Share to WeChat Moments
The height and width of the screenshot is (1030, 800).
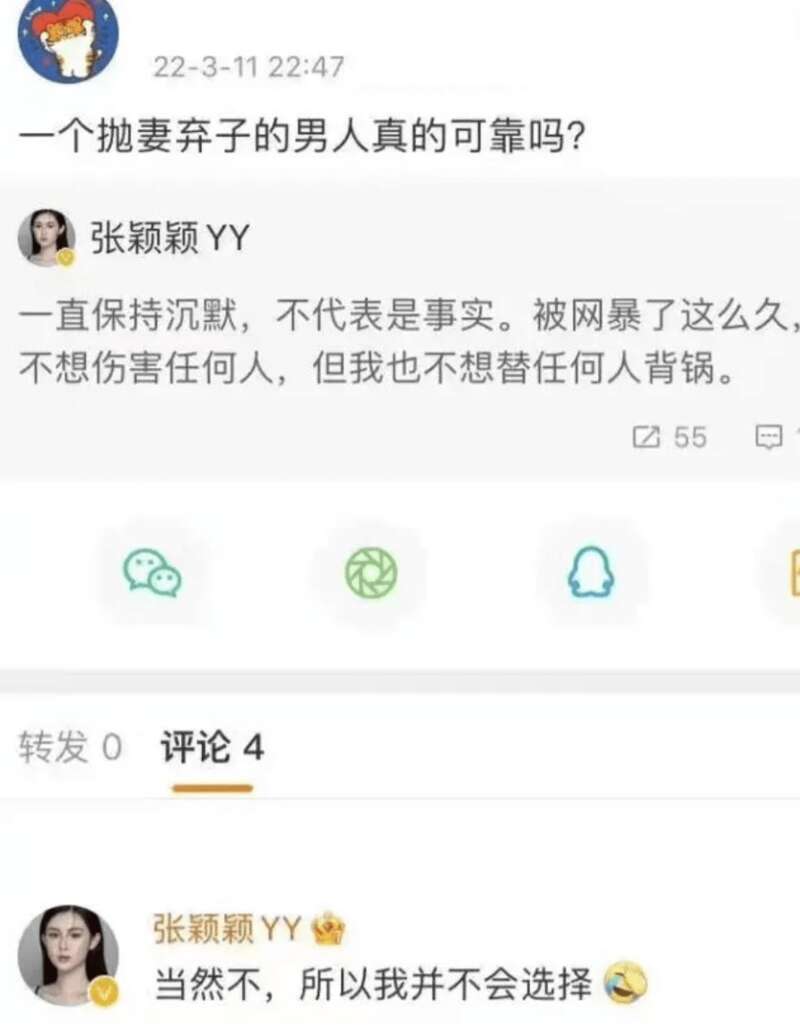pyautogui.click(x=371, y=574)
